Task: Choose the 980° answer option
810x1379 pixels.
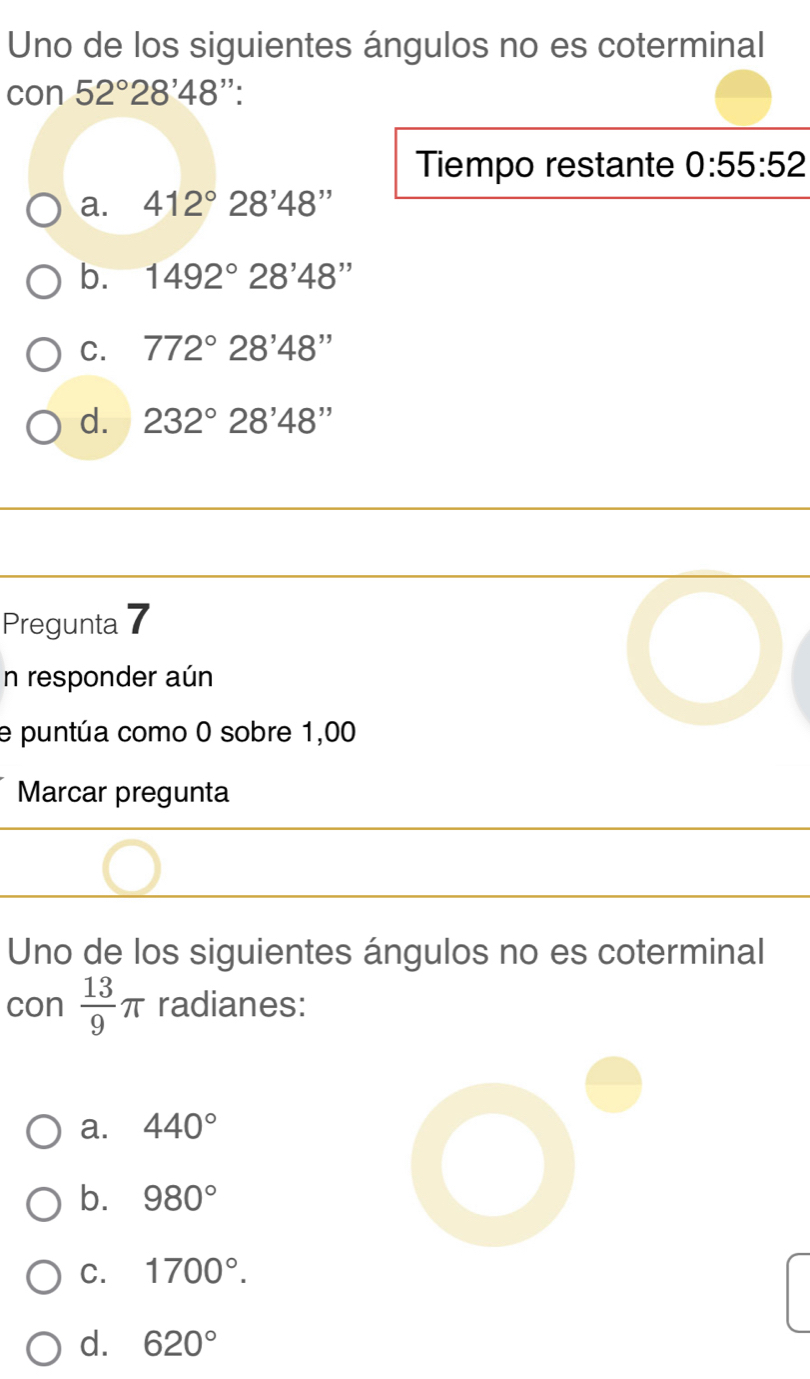Action: click(42, 1203)
